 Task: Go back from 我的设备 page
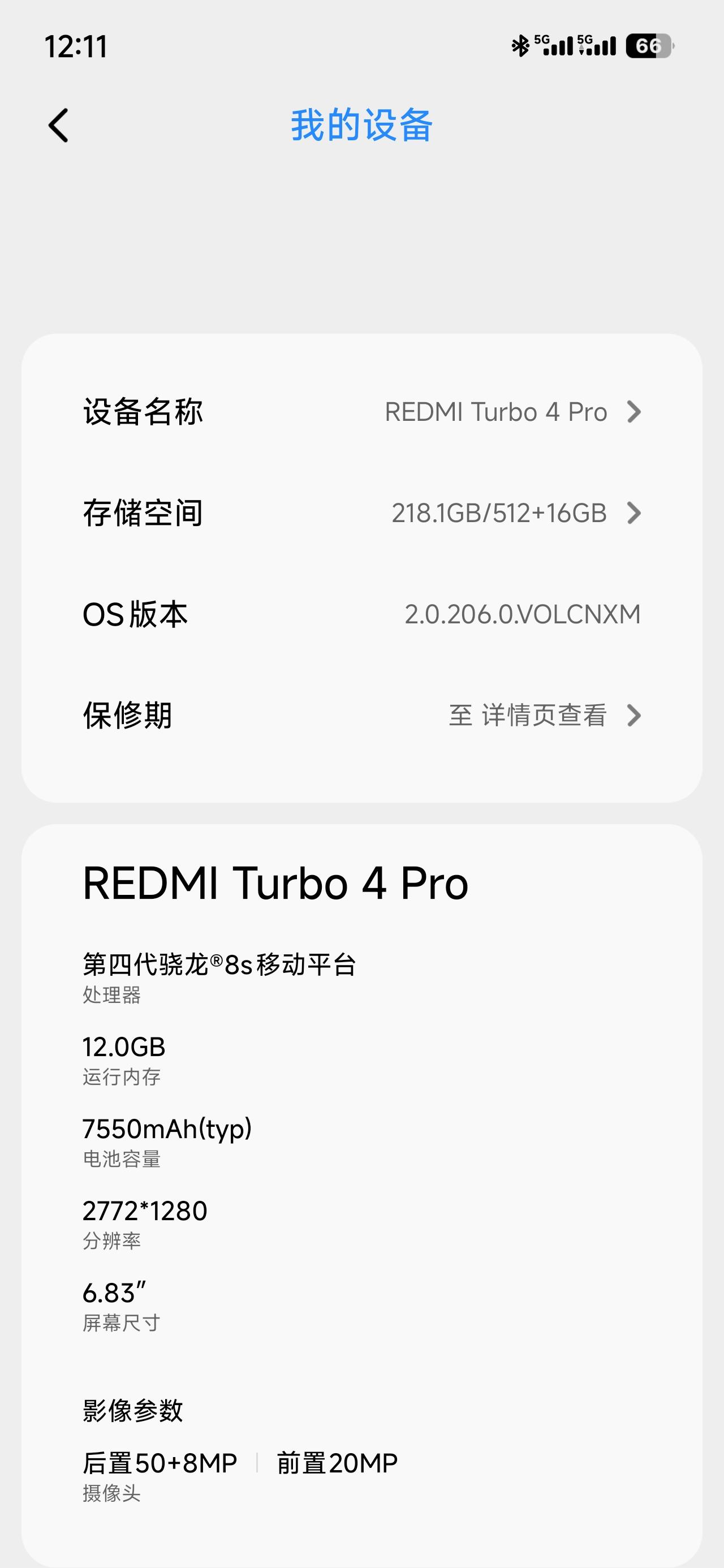click(58, 126)
